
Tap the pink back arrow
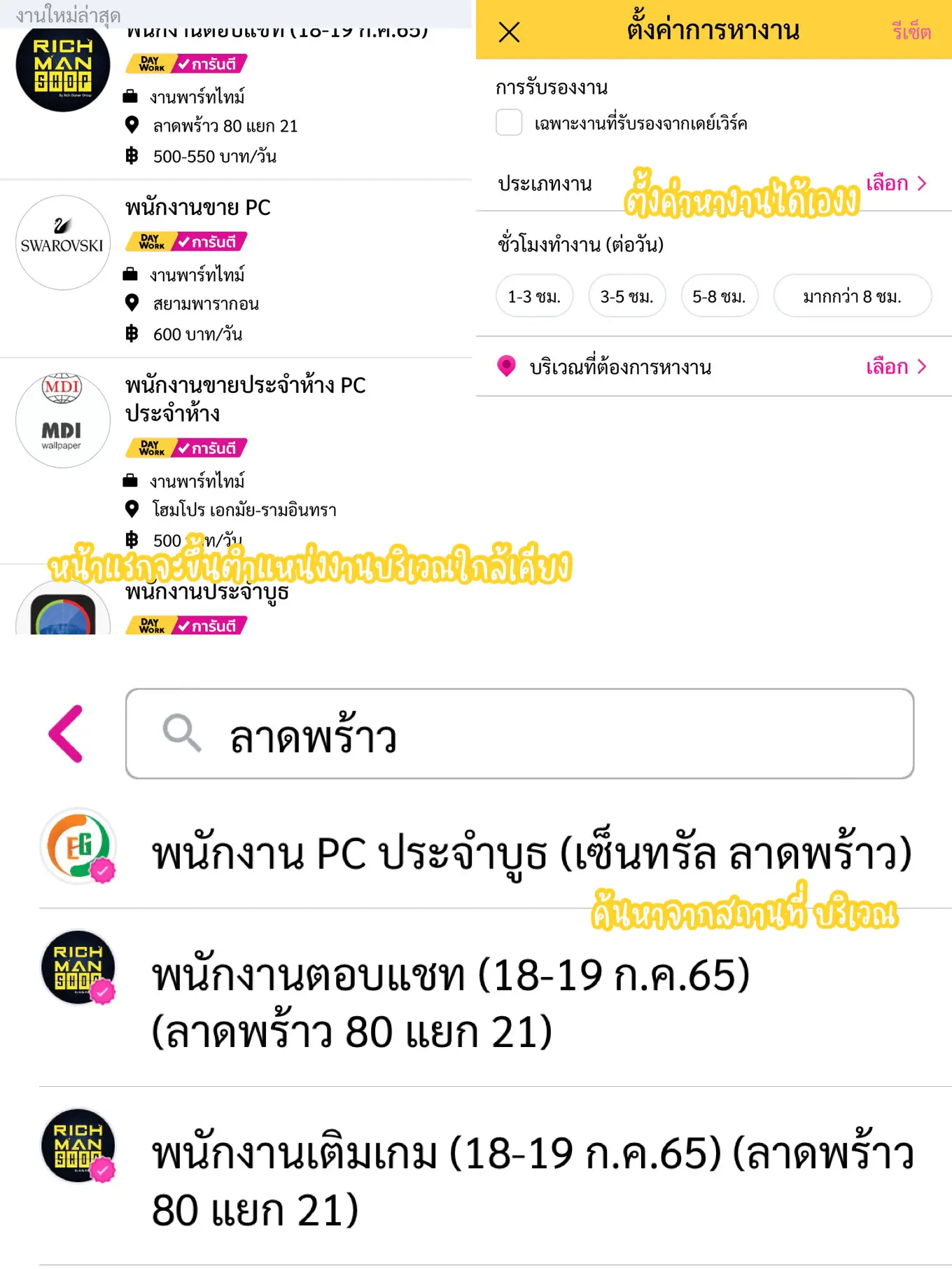64,733
